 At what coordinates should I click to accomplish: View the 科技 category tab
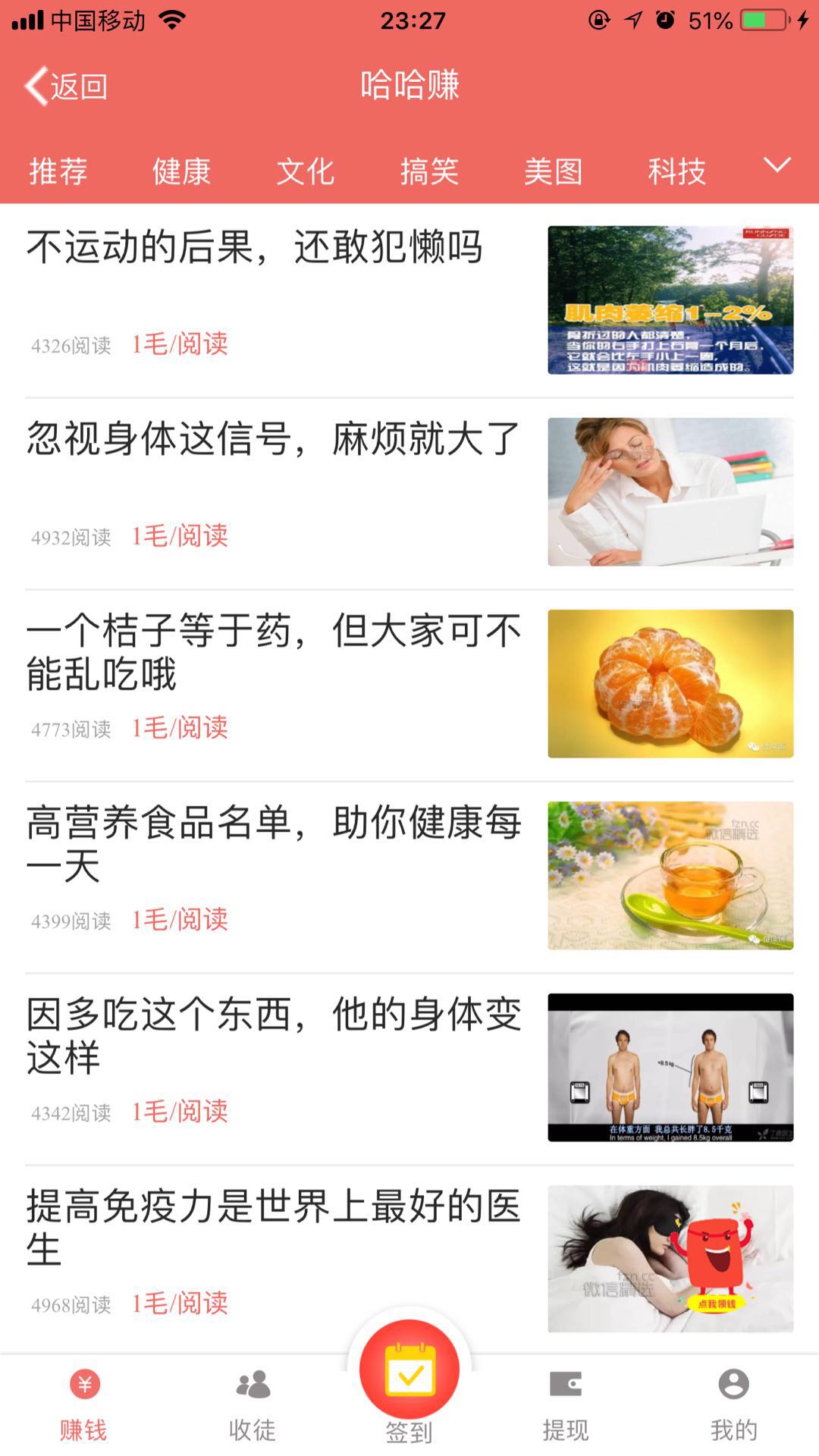[676, 171]
